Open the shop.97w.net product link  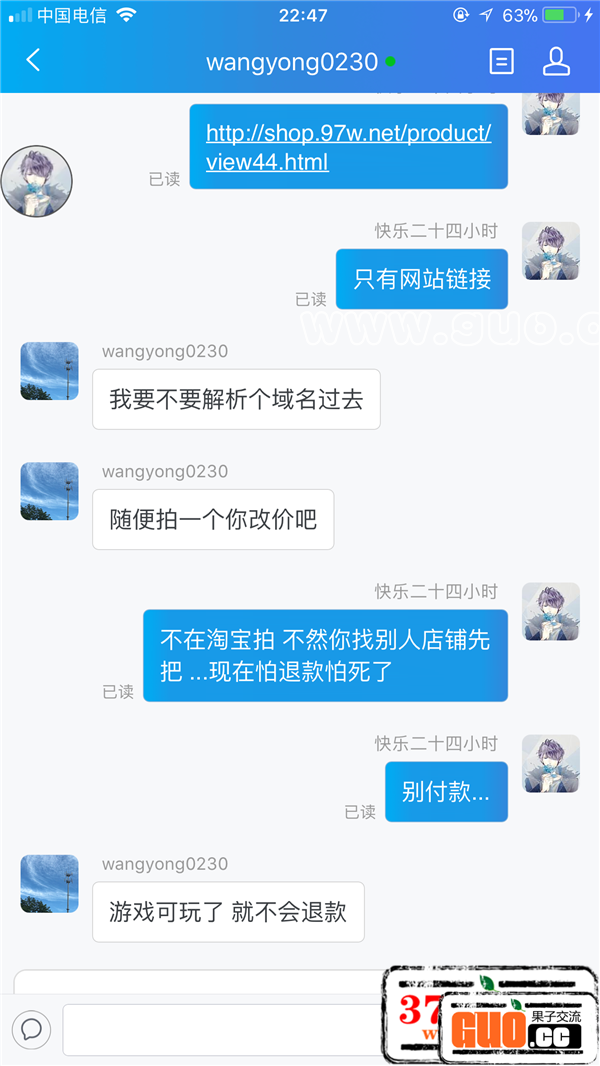tap(348, 147)
